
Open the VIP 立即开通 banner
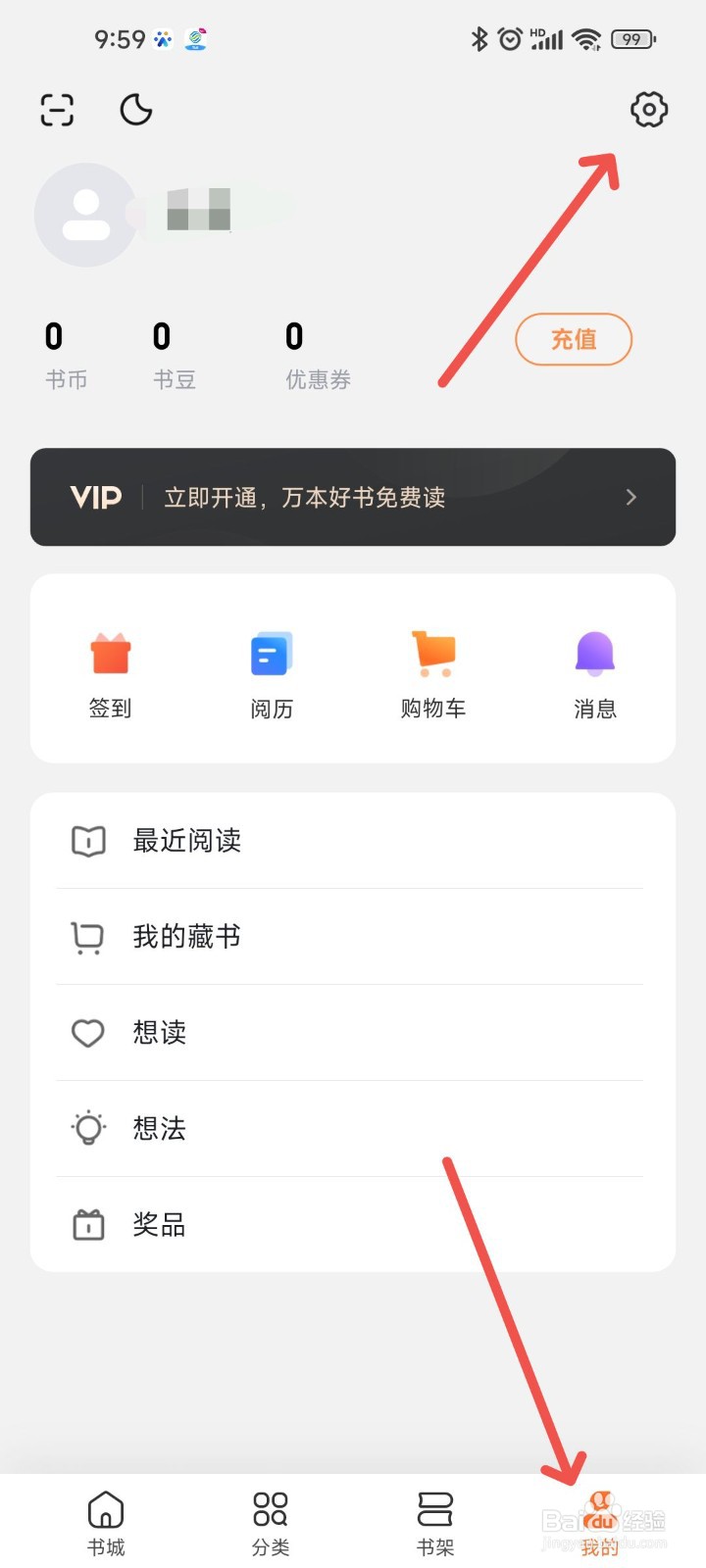coord(353,497)
